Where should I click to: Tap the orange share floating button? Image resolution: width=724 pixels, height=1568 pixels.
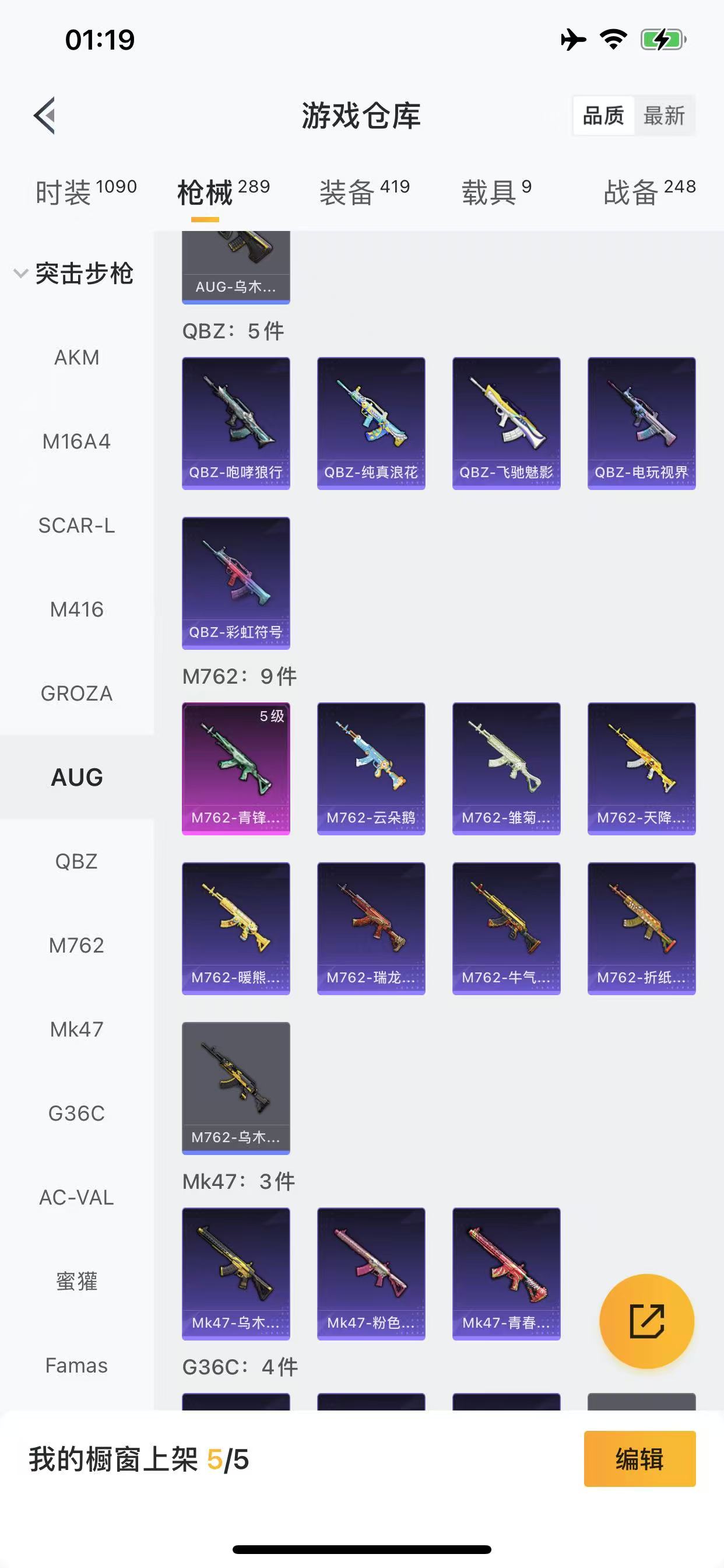(646, 1321)
